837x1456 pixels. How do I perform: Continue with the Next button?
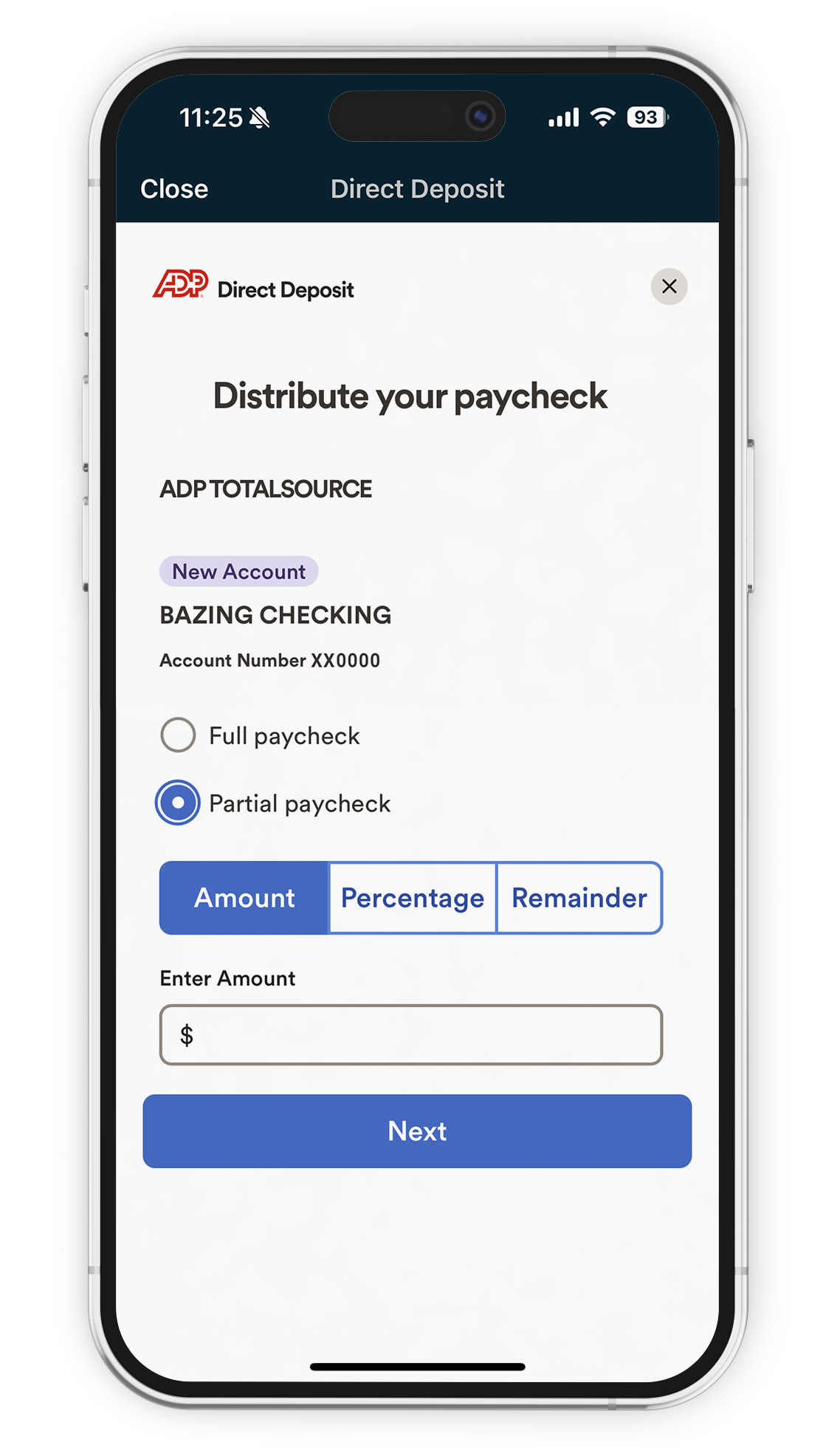coord(417,1131)
